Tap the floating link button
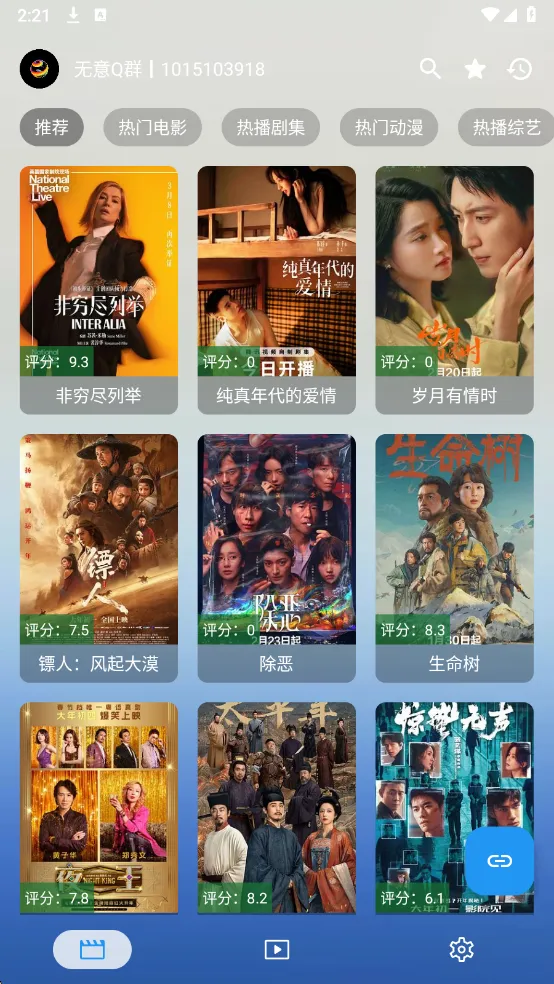Viewport: 554px width, 984px height. 499,861
